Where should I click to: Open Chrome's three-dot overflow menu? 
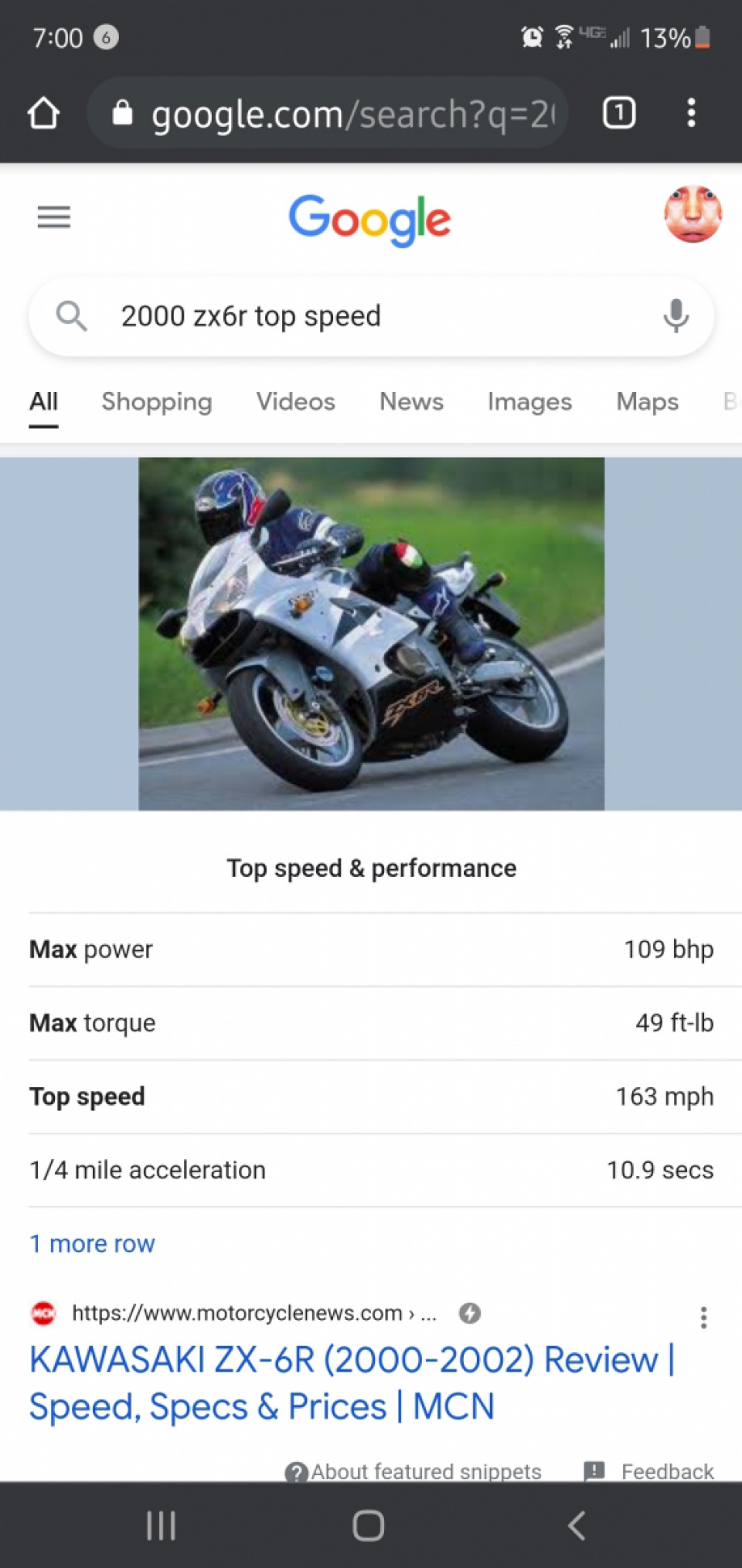click(691, 114)
